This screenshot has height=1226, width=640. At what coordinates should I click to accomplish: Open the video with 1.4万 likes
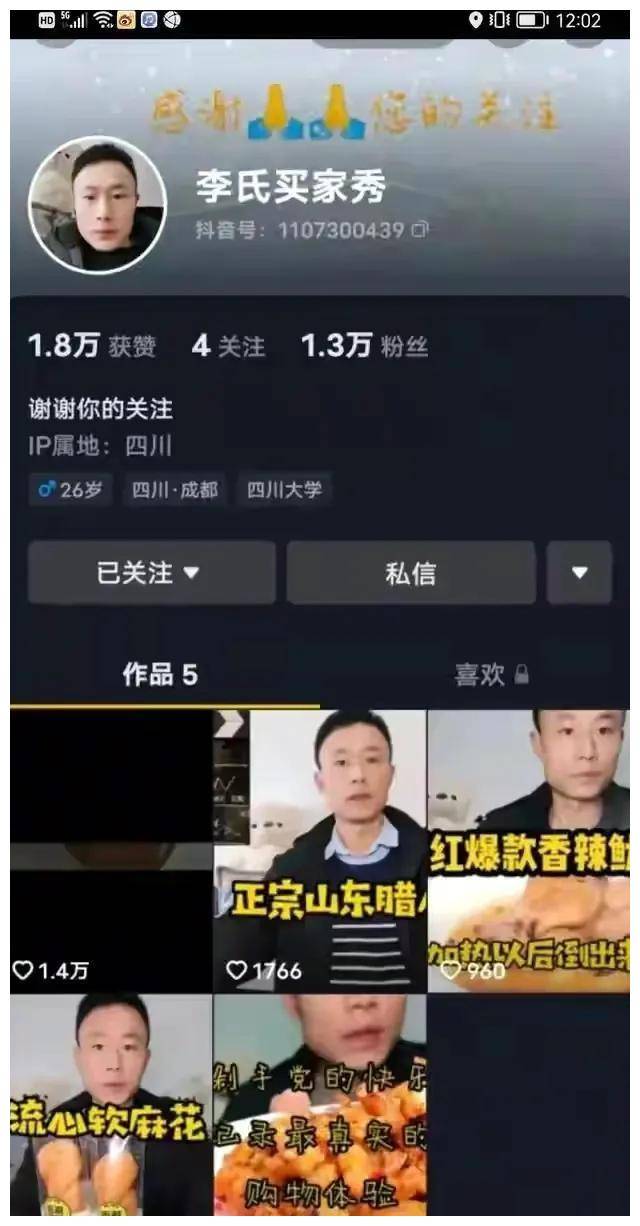tap(111, 850)
